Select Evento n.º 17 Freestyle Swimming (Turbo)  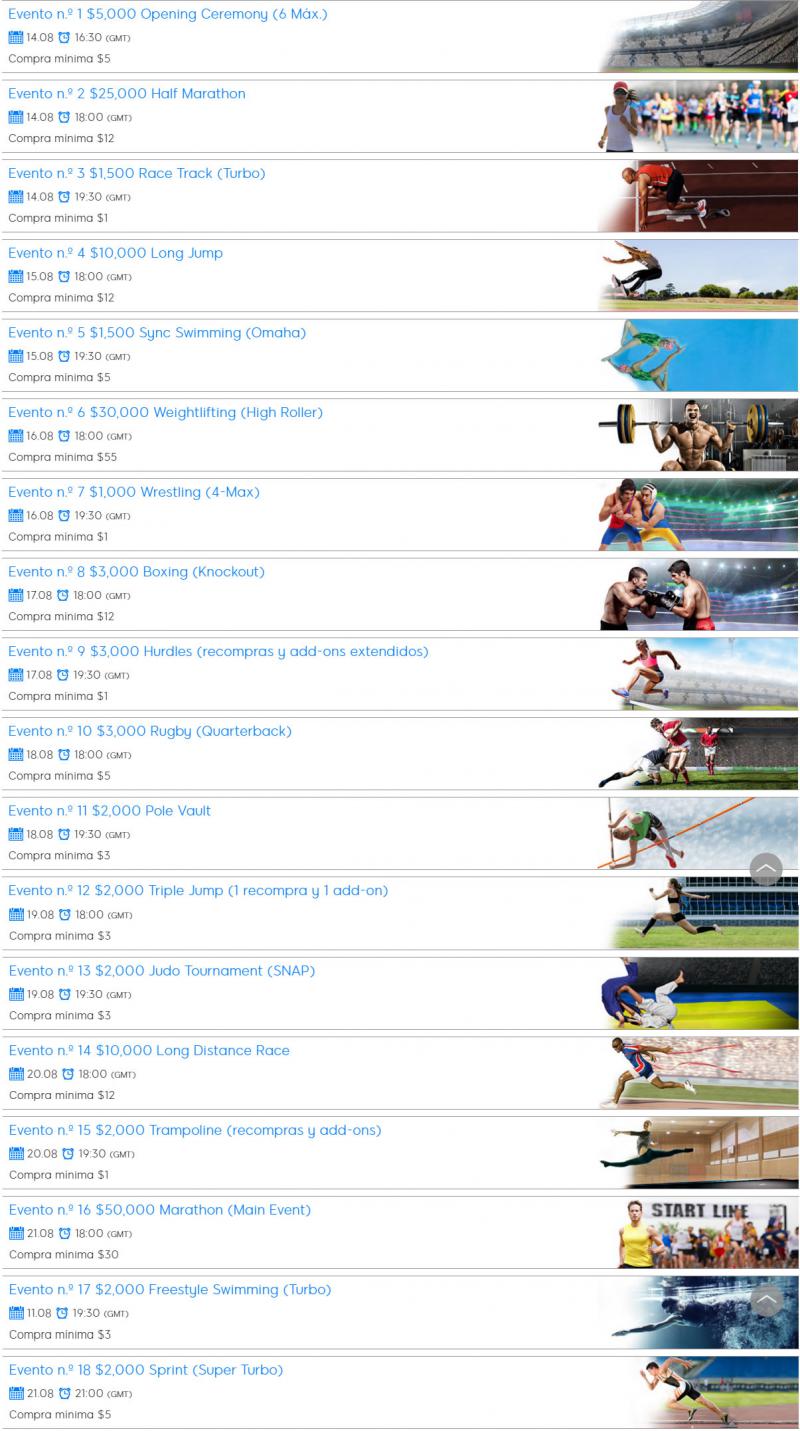point(170,1290)
